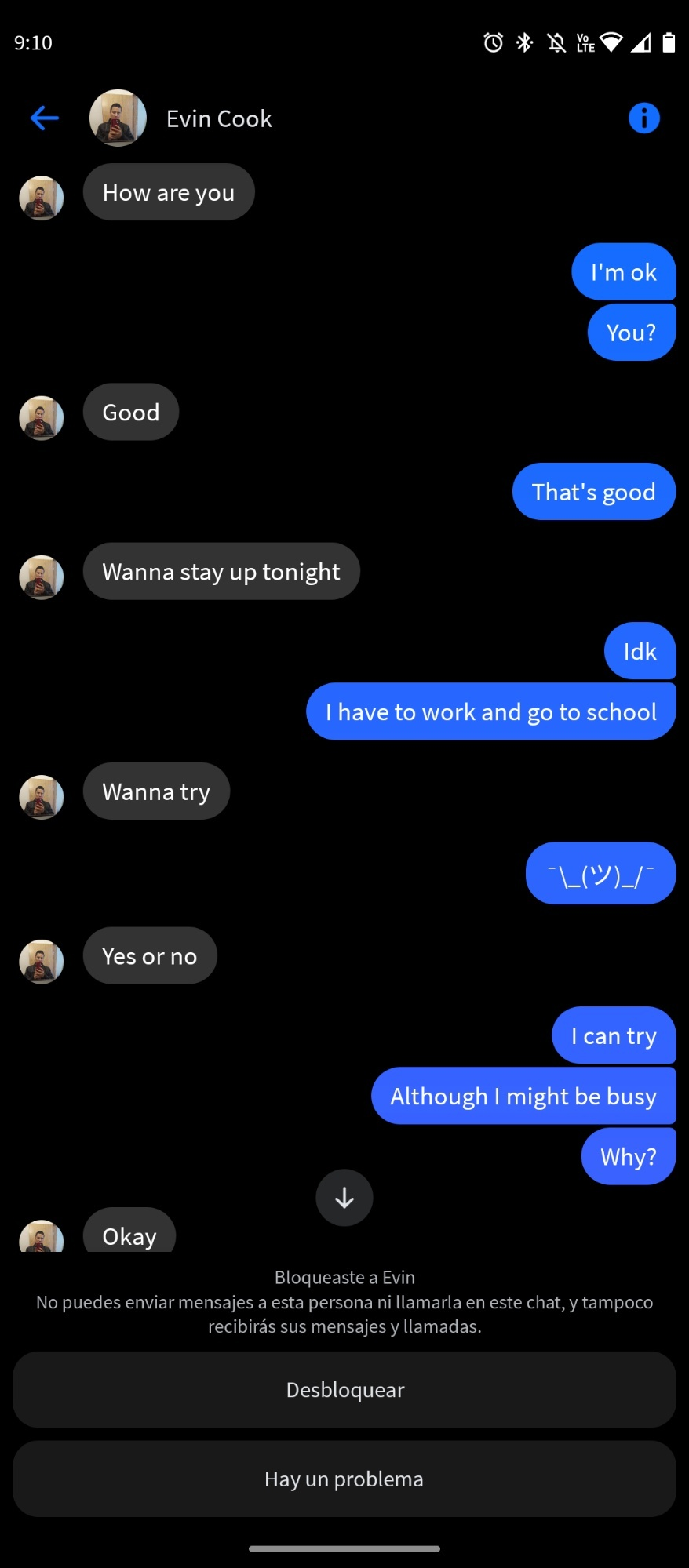The height and width of the screenshot is (1568, 689).
Task: Go back using the blue arrow
Action: point(45,118)
